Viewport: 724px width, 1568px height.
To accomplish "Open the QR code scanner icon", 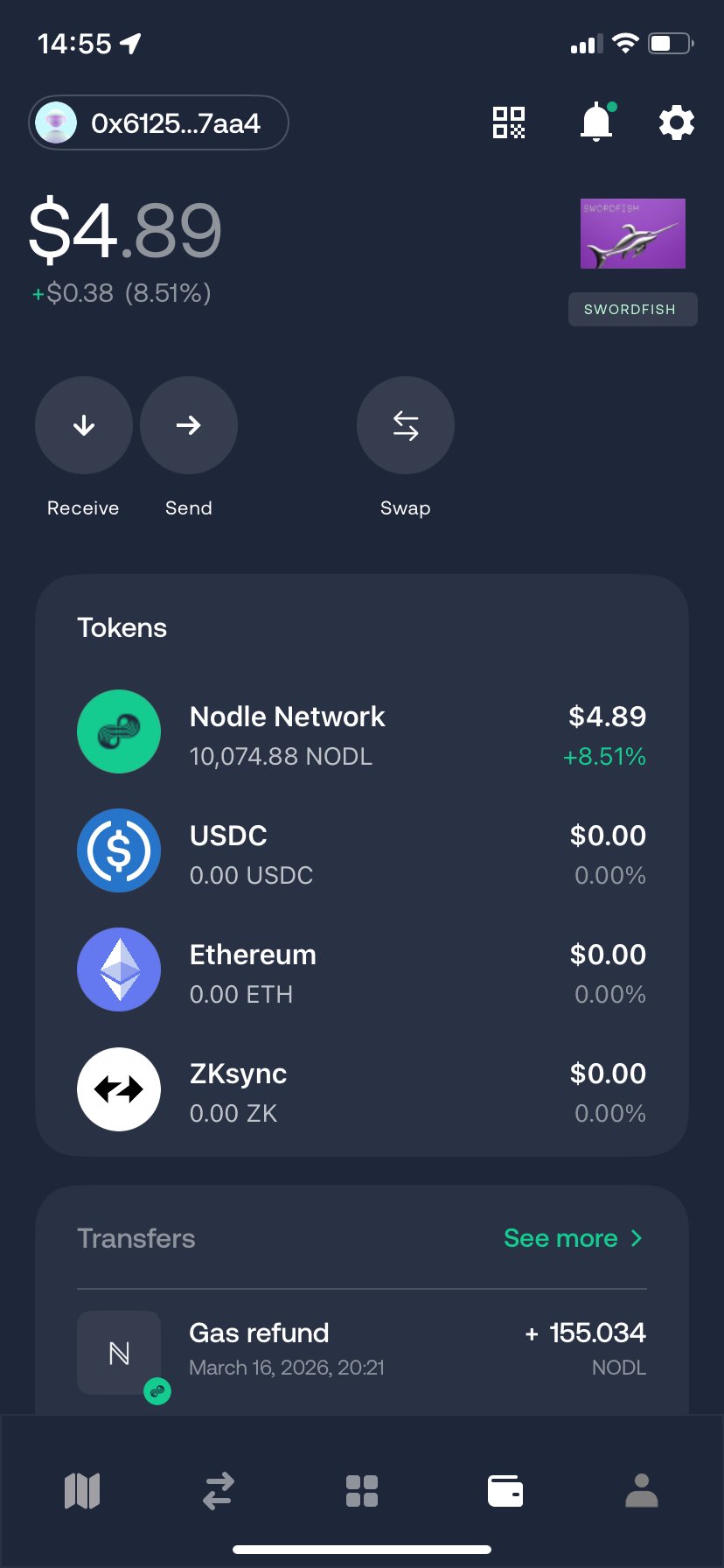I will pyautogui.click(x=508, y=122).
